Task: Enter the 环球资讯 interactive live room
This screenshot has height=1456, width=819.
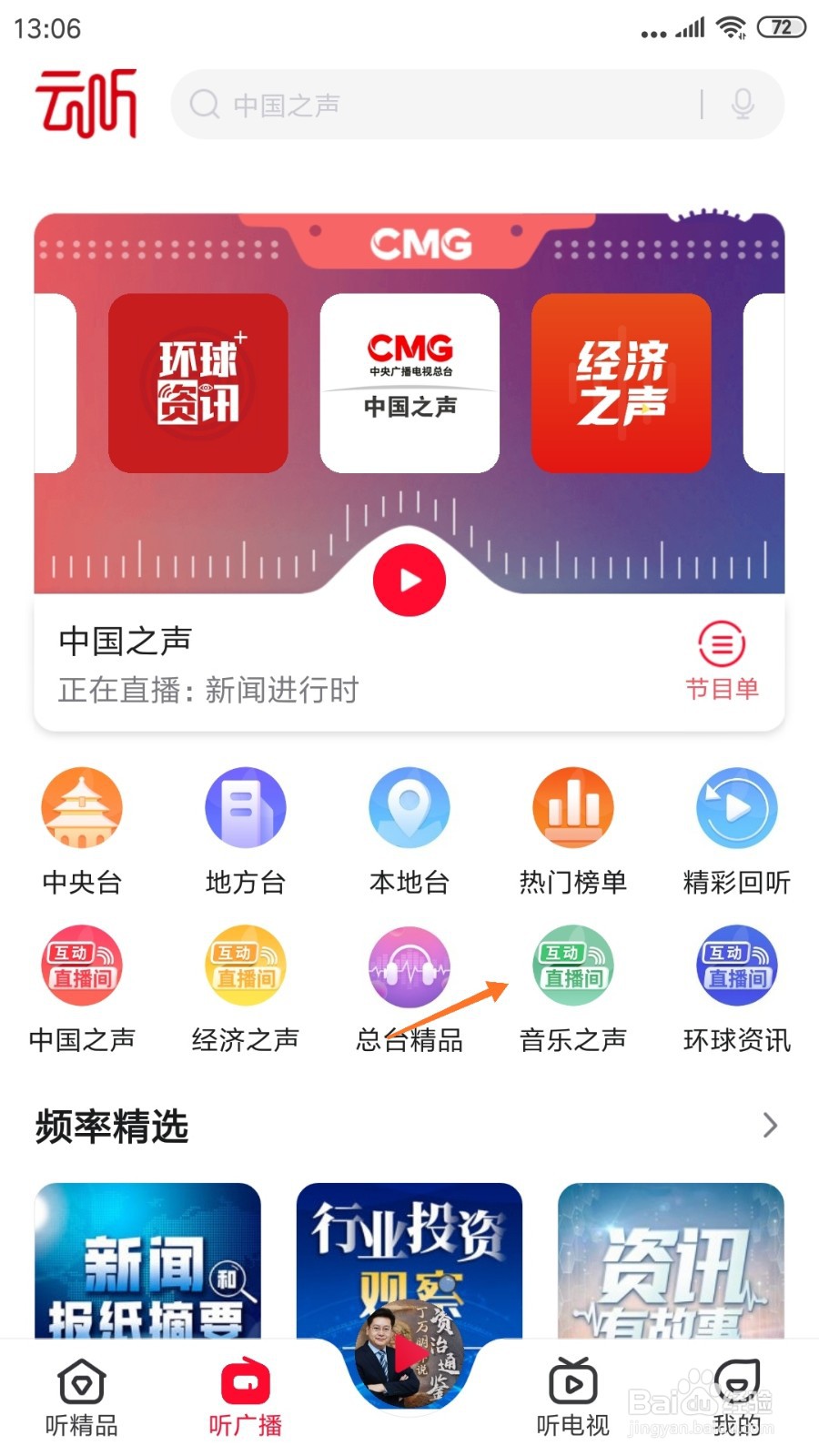Action: tap(737, 987)
